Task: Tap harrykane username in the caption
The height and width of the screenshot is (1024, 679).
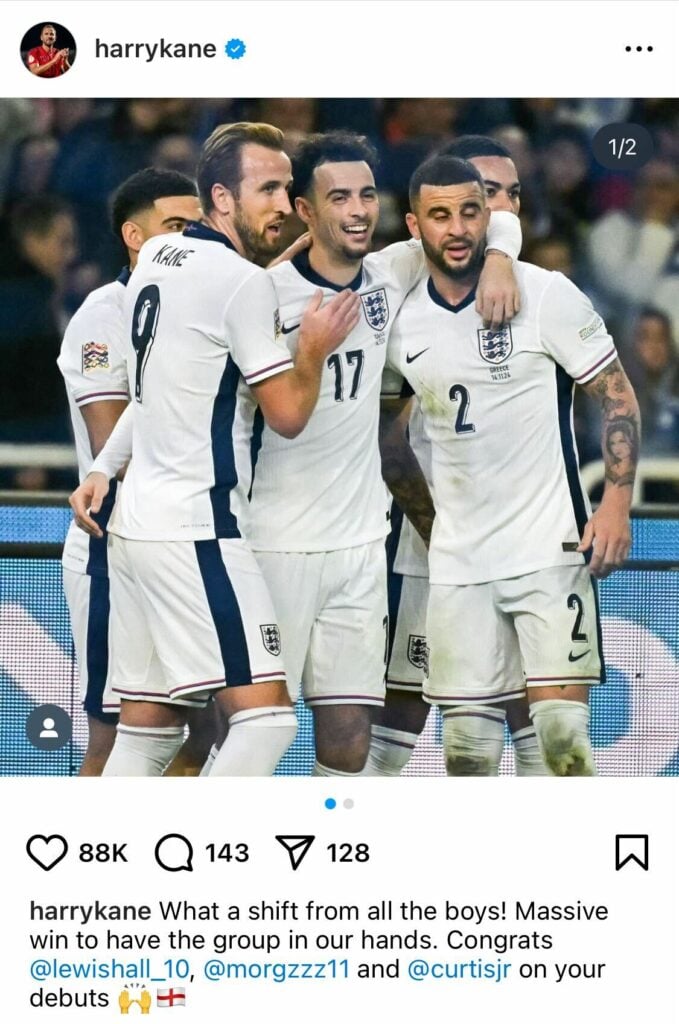Action: pos(91,911)
